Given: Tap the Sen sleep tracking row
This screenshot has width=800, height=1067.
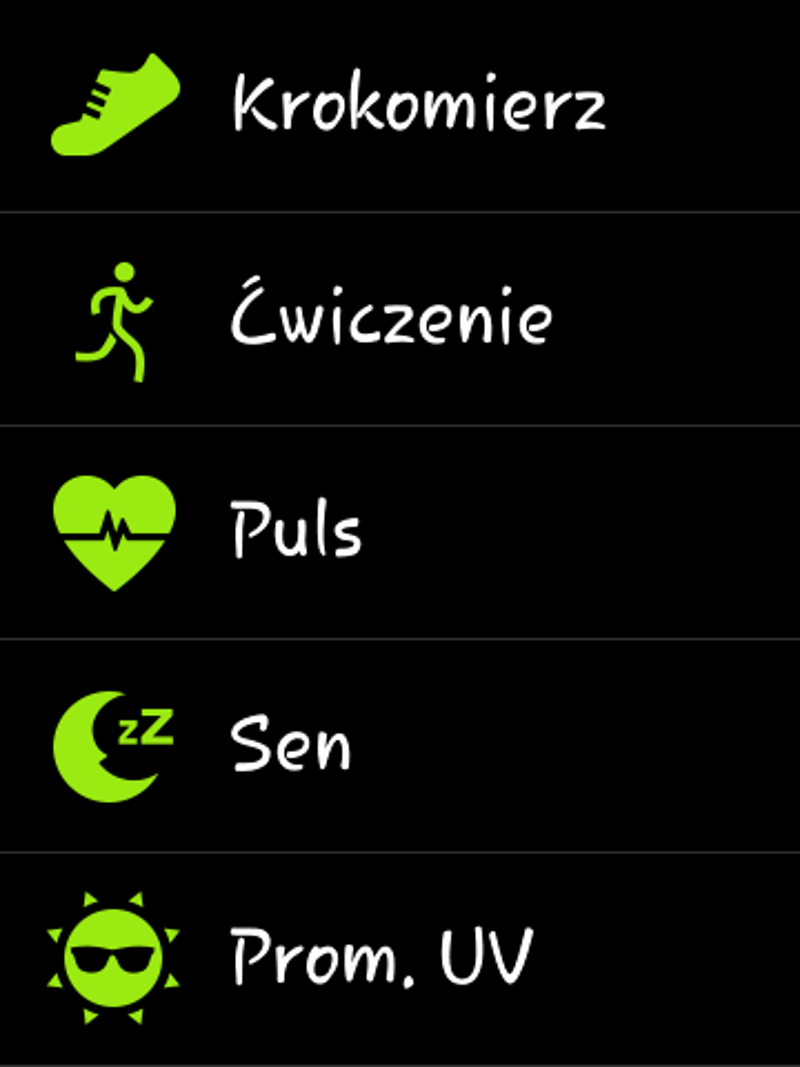Looking at the screenshot, I should pos(400,745).
